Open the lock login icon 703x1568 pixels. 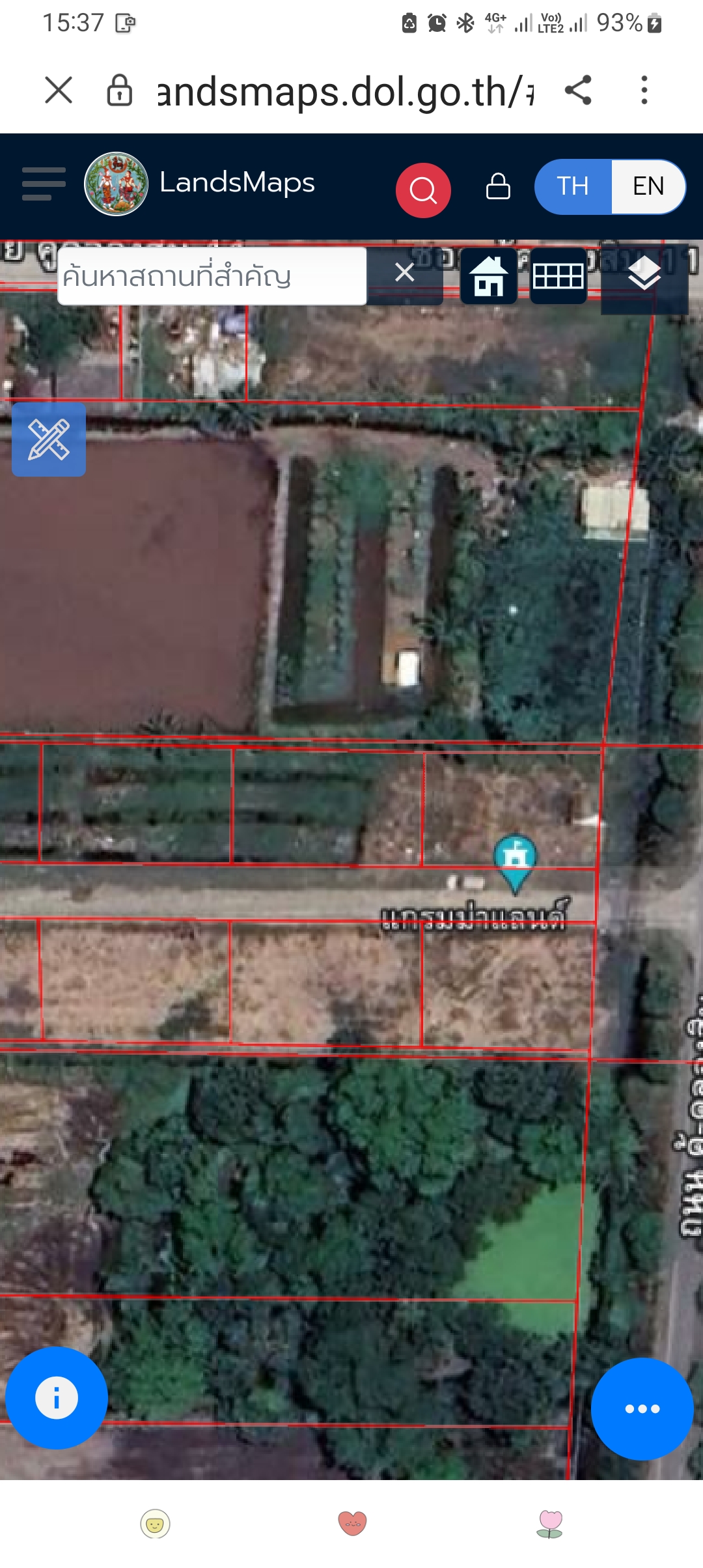coord(498,186)
